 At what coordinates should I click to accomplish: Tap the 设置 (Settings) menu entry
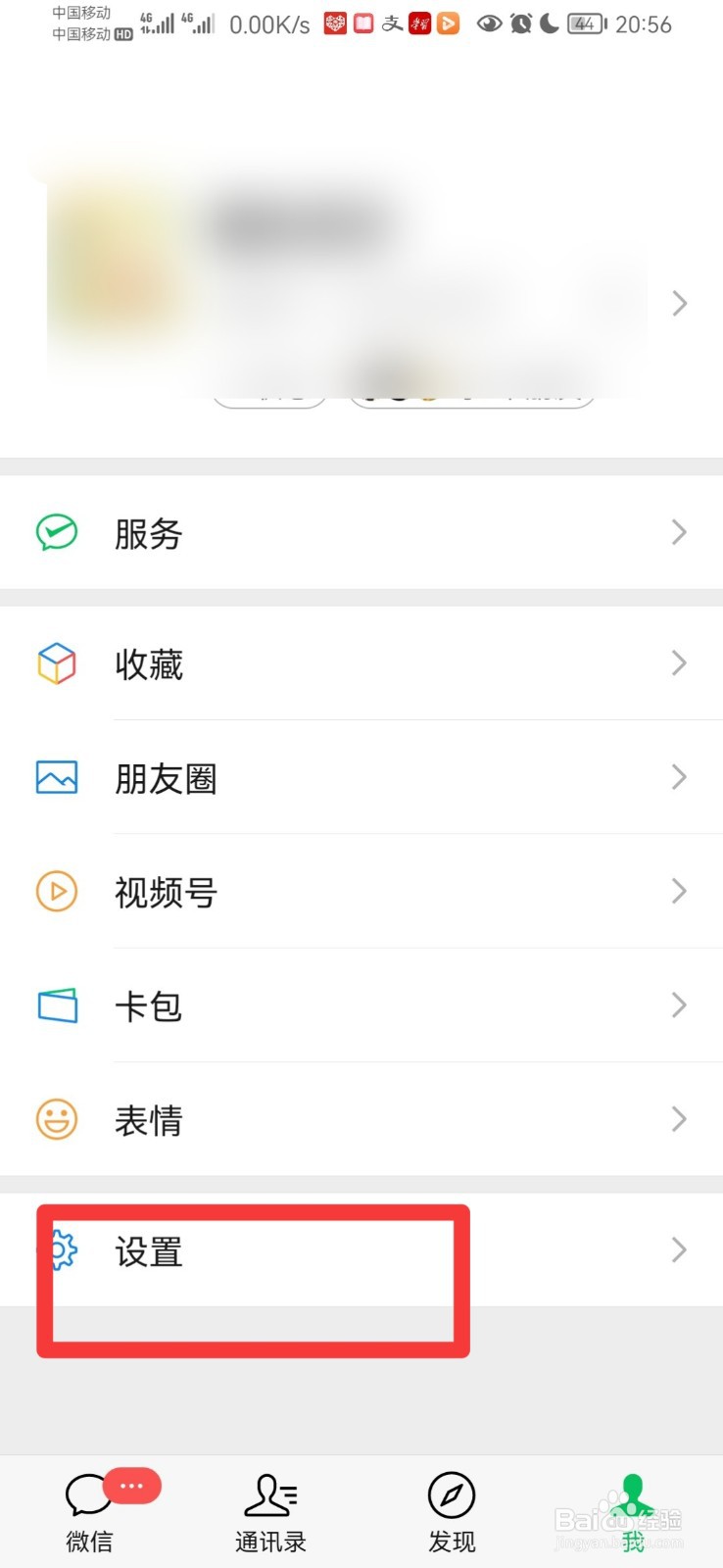(x=150, y=1251)
